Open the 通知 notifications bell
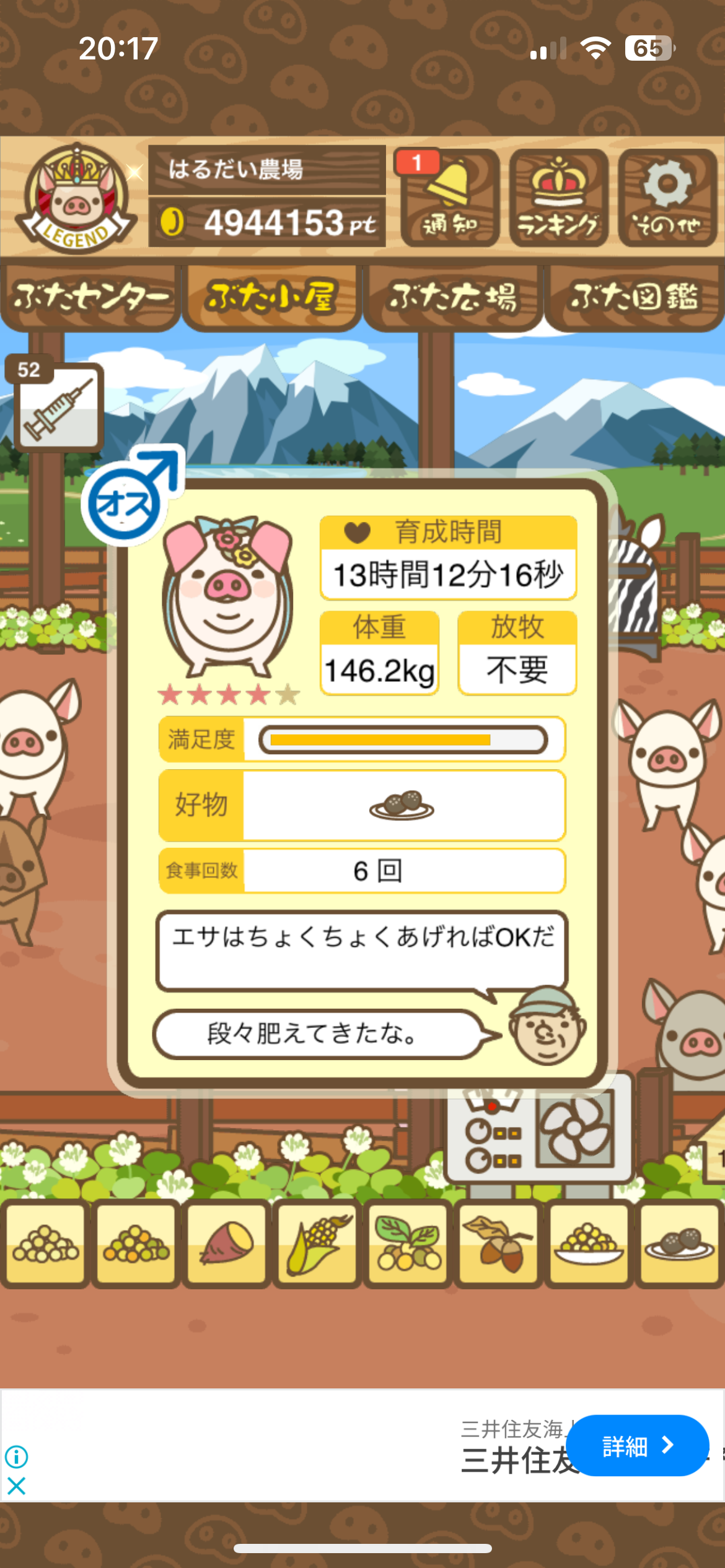 point(449,198)
